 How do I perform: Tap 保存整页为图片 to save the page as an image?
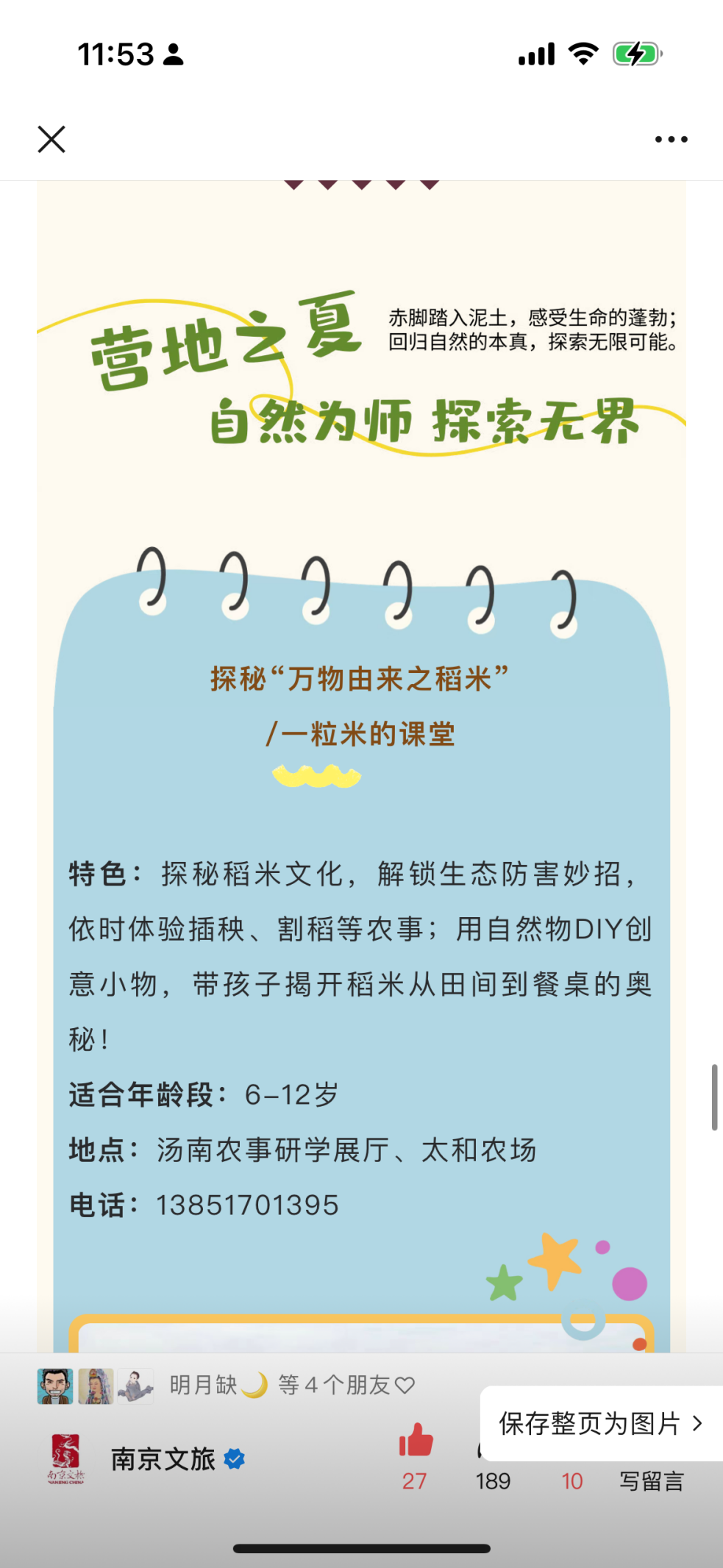click(x=600, y=1424)
